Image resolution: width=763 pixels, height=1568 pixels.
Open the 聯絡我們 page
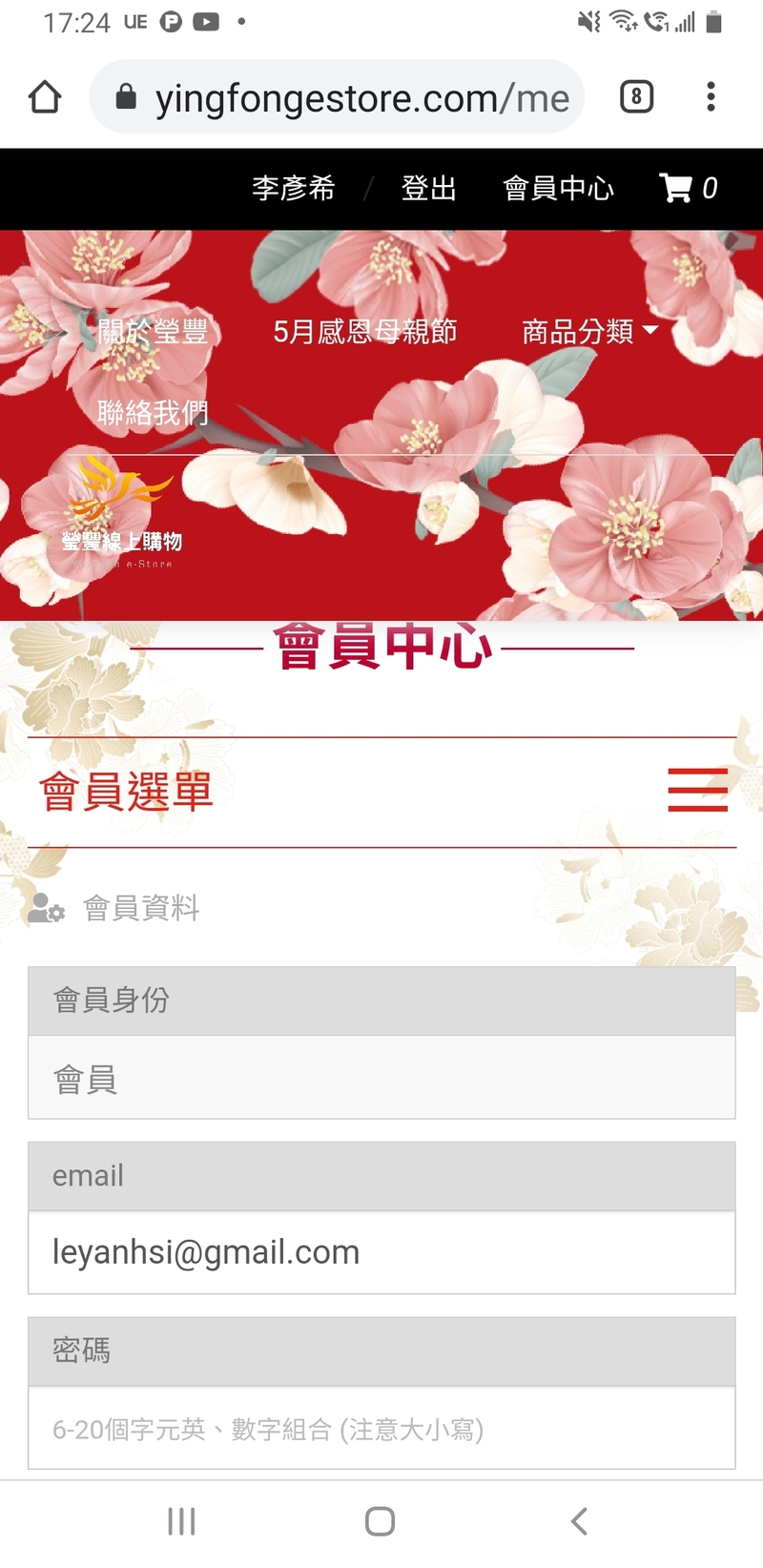tap(153, 413)
